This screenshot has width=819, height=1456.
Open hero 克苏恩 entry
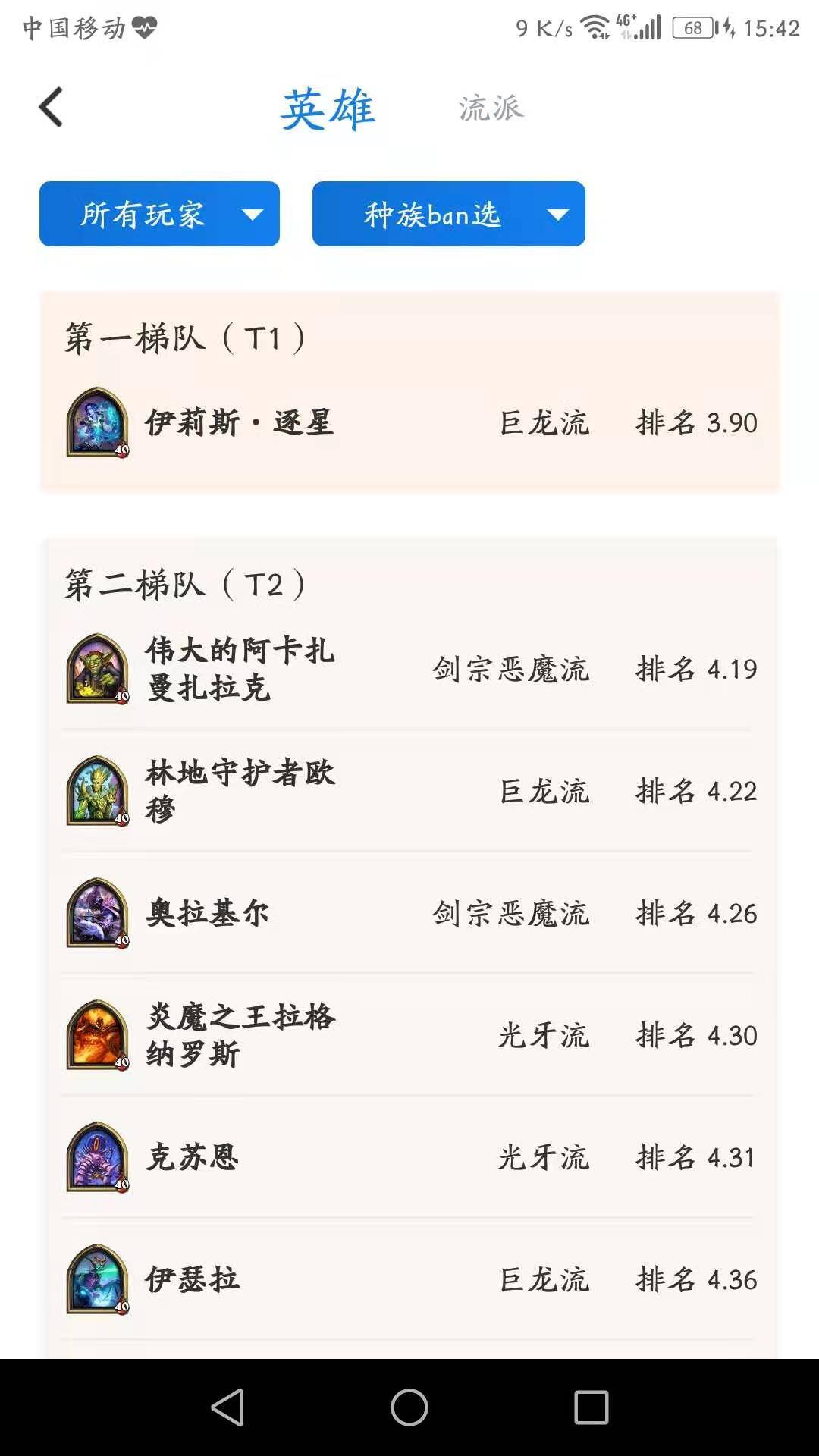pos(409,1157)
